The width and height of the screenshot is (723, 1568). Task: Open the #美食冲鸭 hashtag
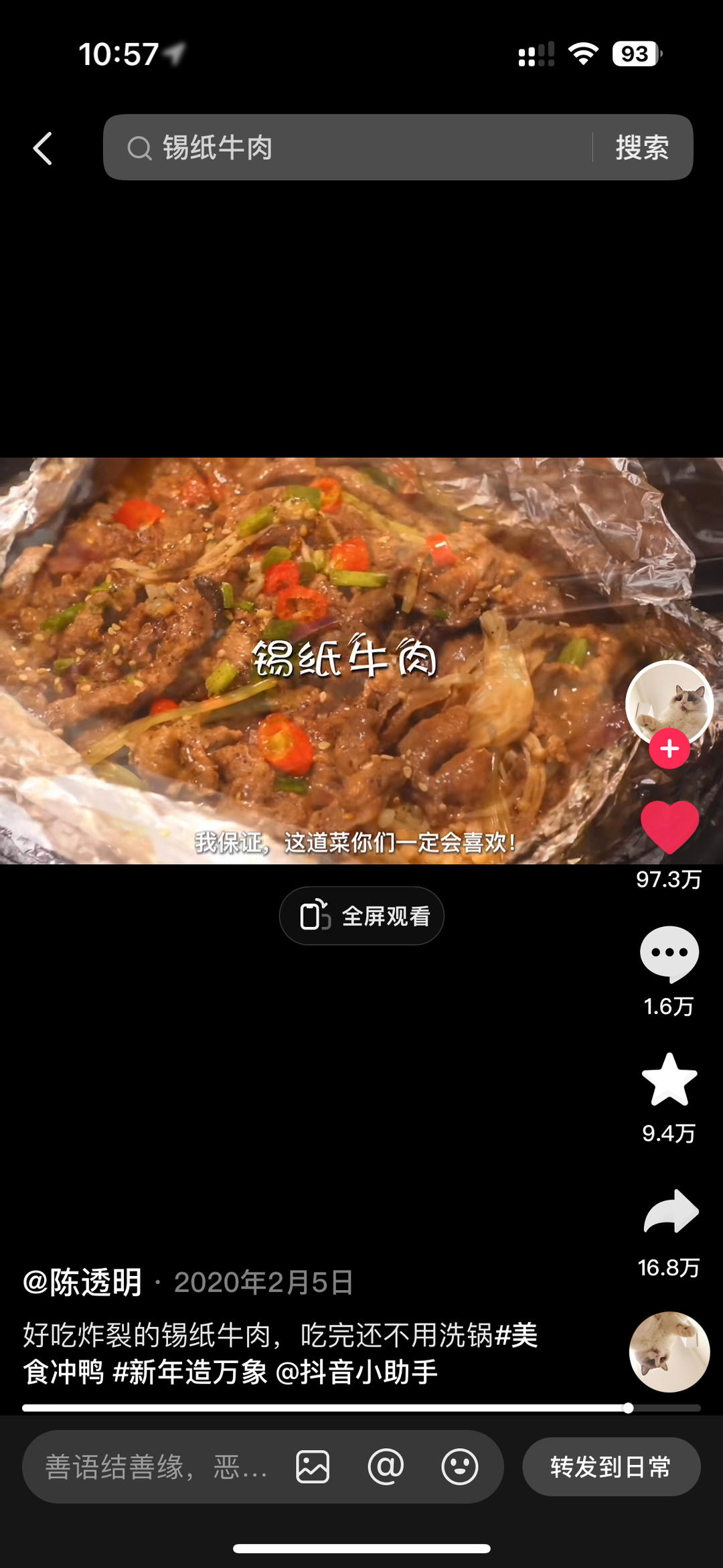point(64,1372)
